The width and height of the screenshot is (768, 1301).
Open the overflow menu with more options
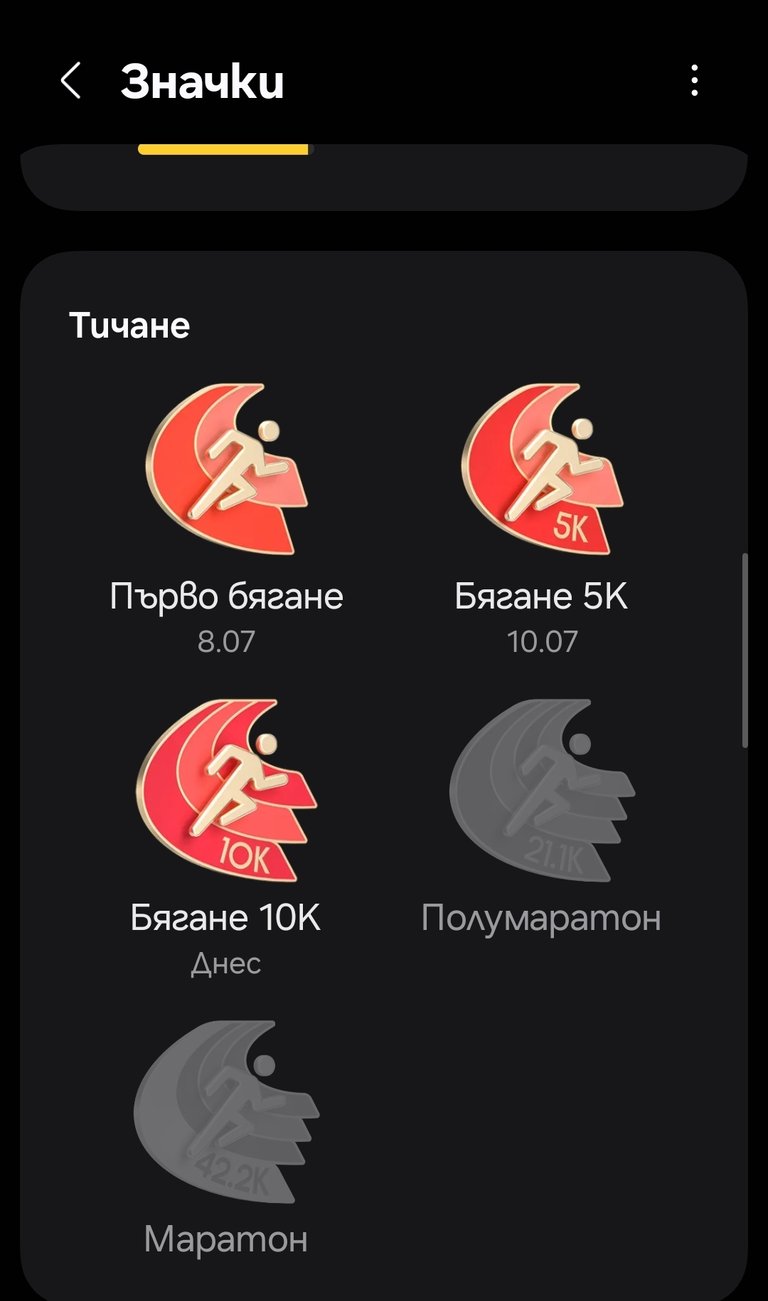[694, 81]
